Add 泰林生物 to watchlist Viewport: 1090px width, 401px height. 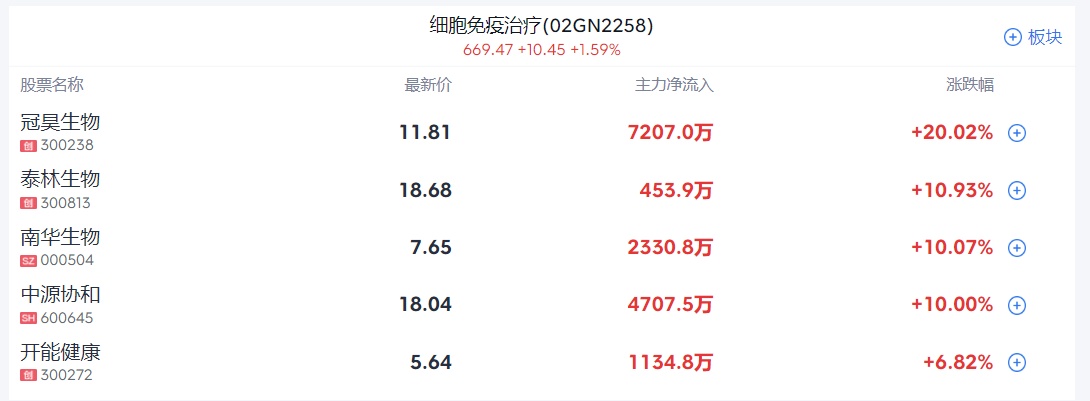point(1017,190)
